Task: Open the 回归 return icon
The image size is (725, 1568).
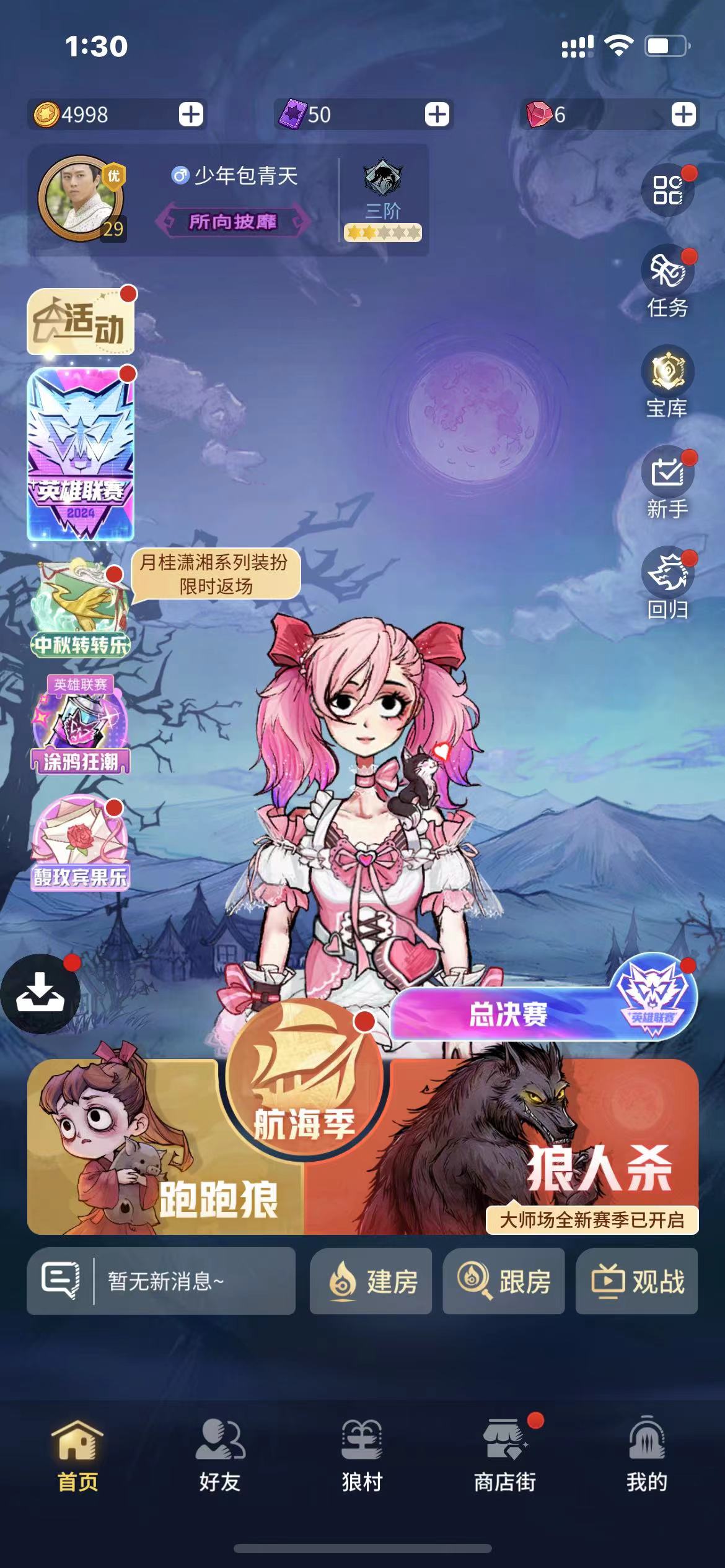Action: tap(667, 574)
